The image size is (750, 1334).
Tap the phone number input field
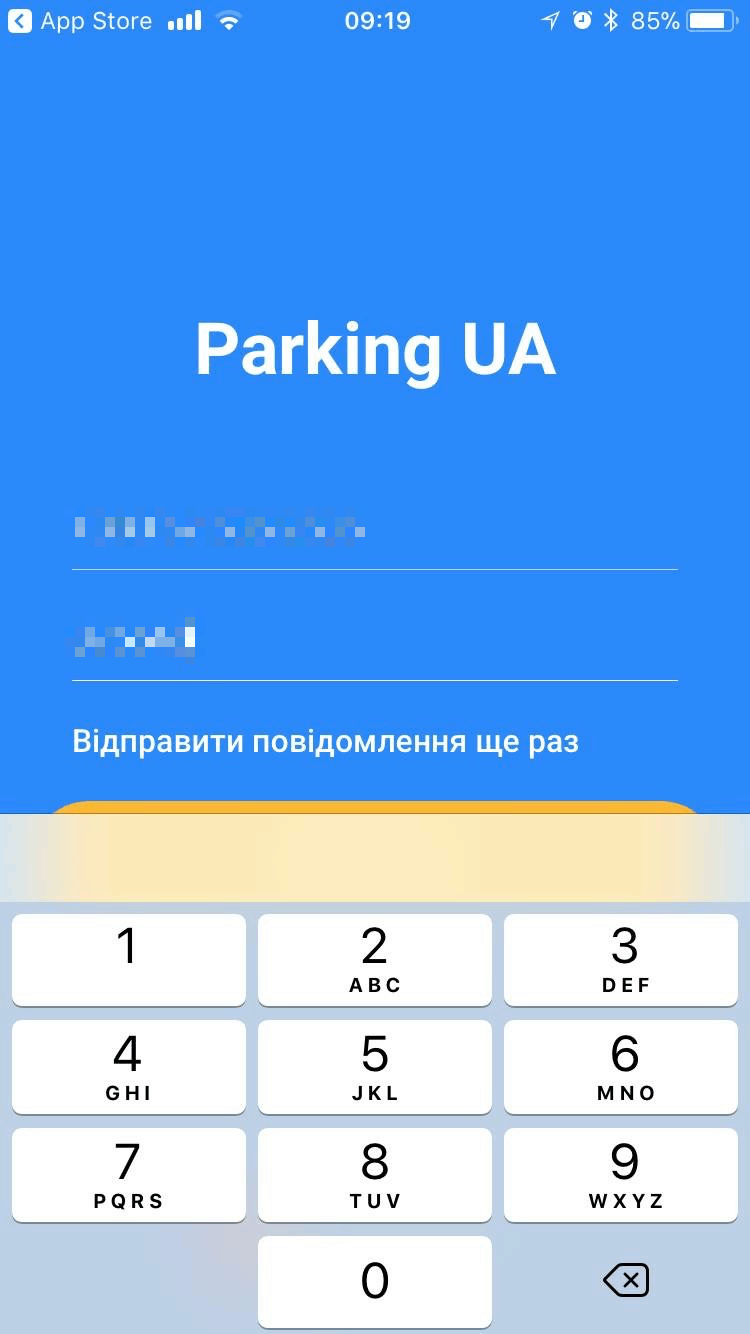point(374,528)
